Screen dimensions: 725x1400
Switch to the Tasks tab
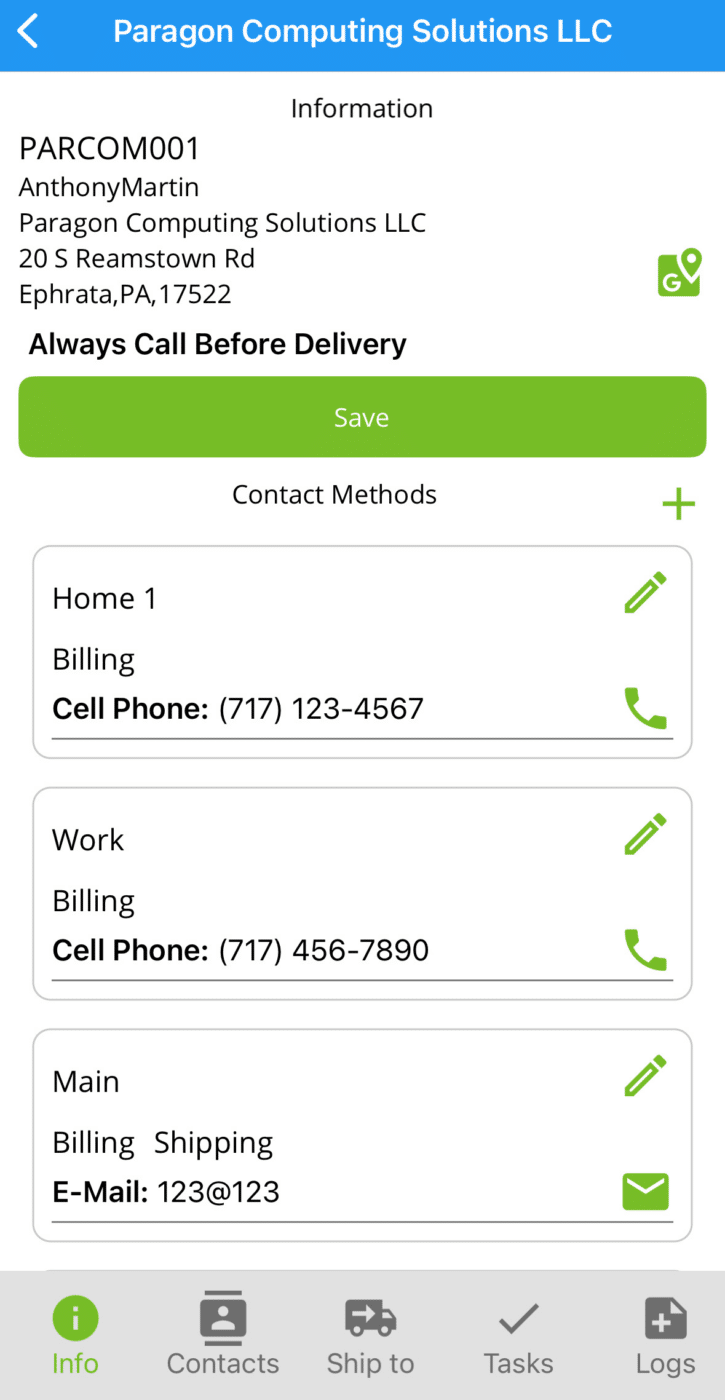pyautogui.click(x=518, y=1336)
